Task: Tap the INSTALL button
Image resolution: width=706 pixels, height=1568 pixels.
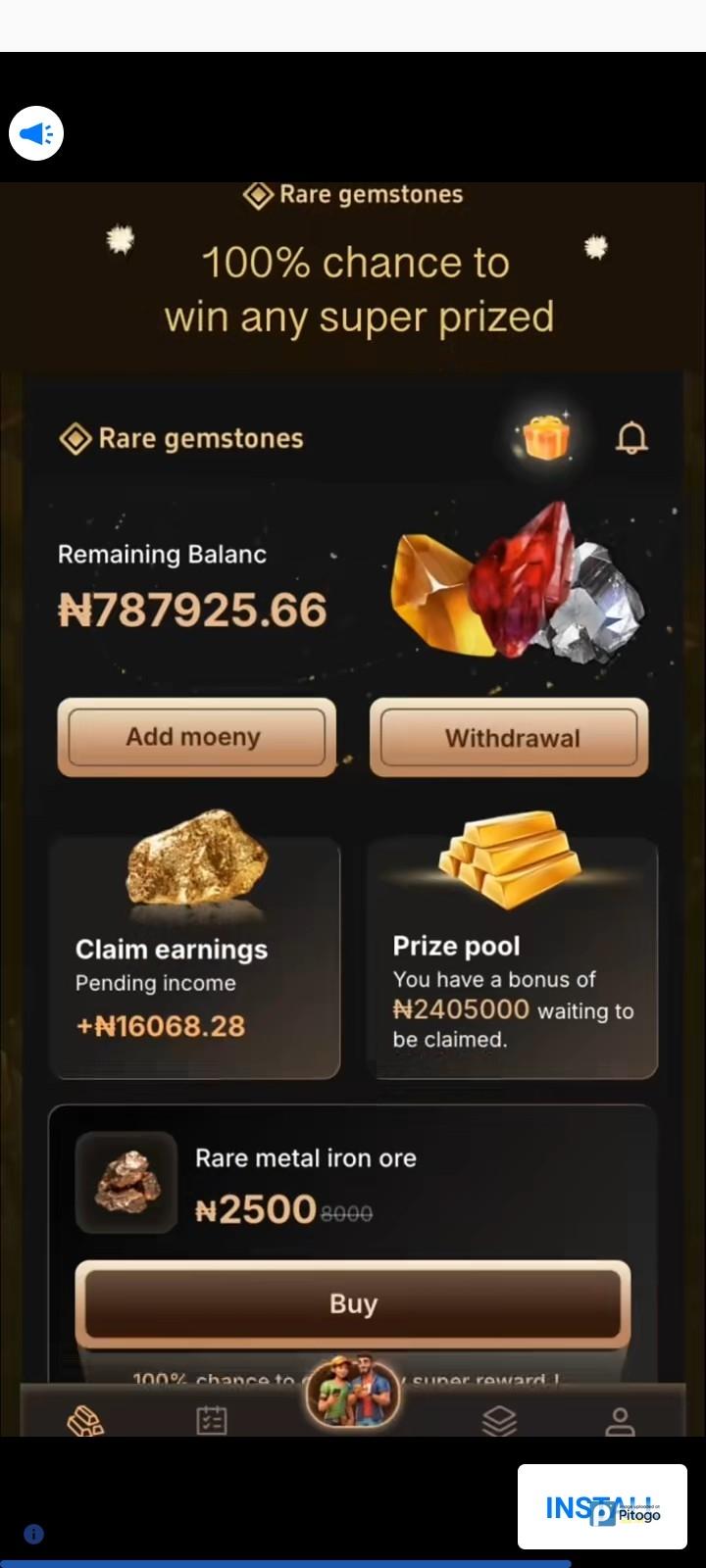Action: [x=601, y=1506]
